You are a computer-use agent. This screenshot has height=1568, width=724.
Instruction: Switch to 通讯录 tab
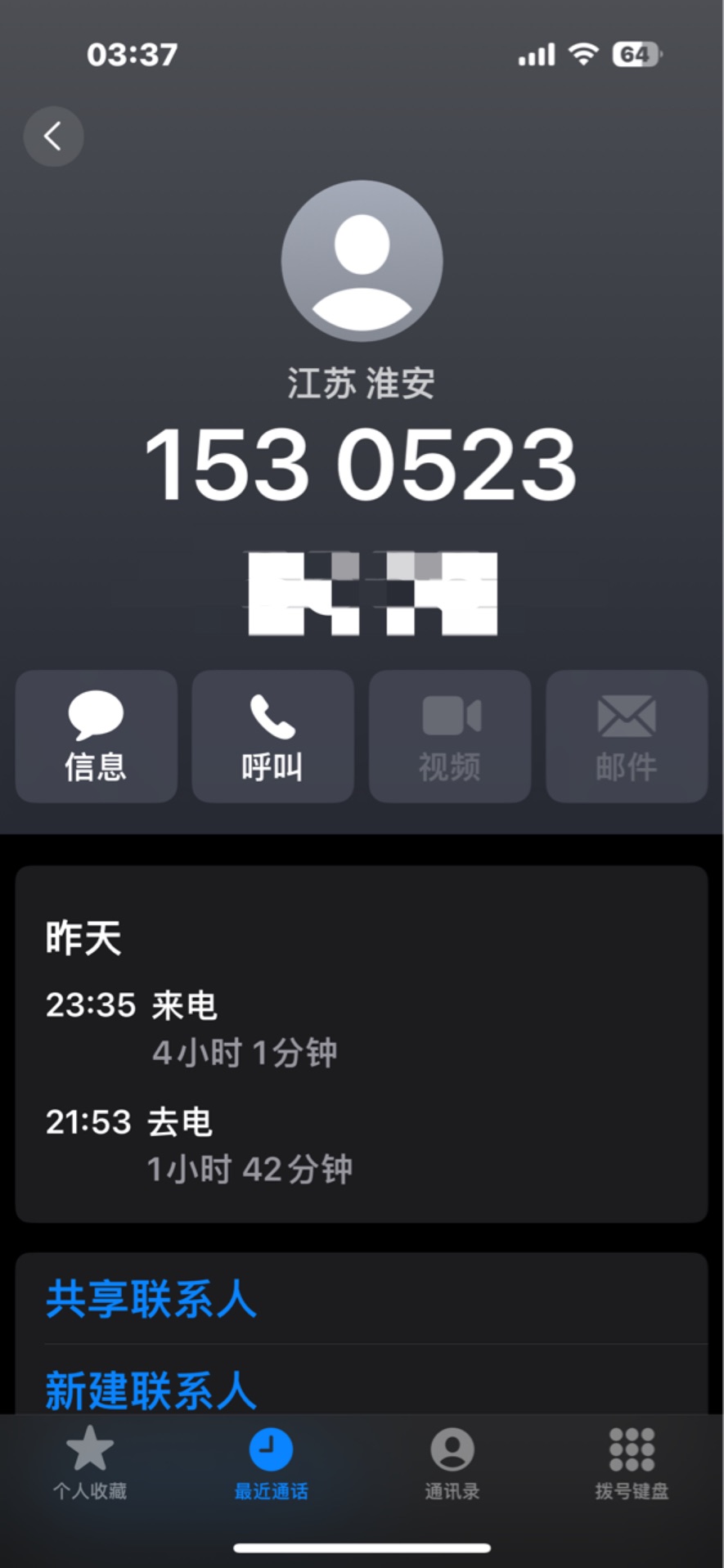pos(452,1463)
